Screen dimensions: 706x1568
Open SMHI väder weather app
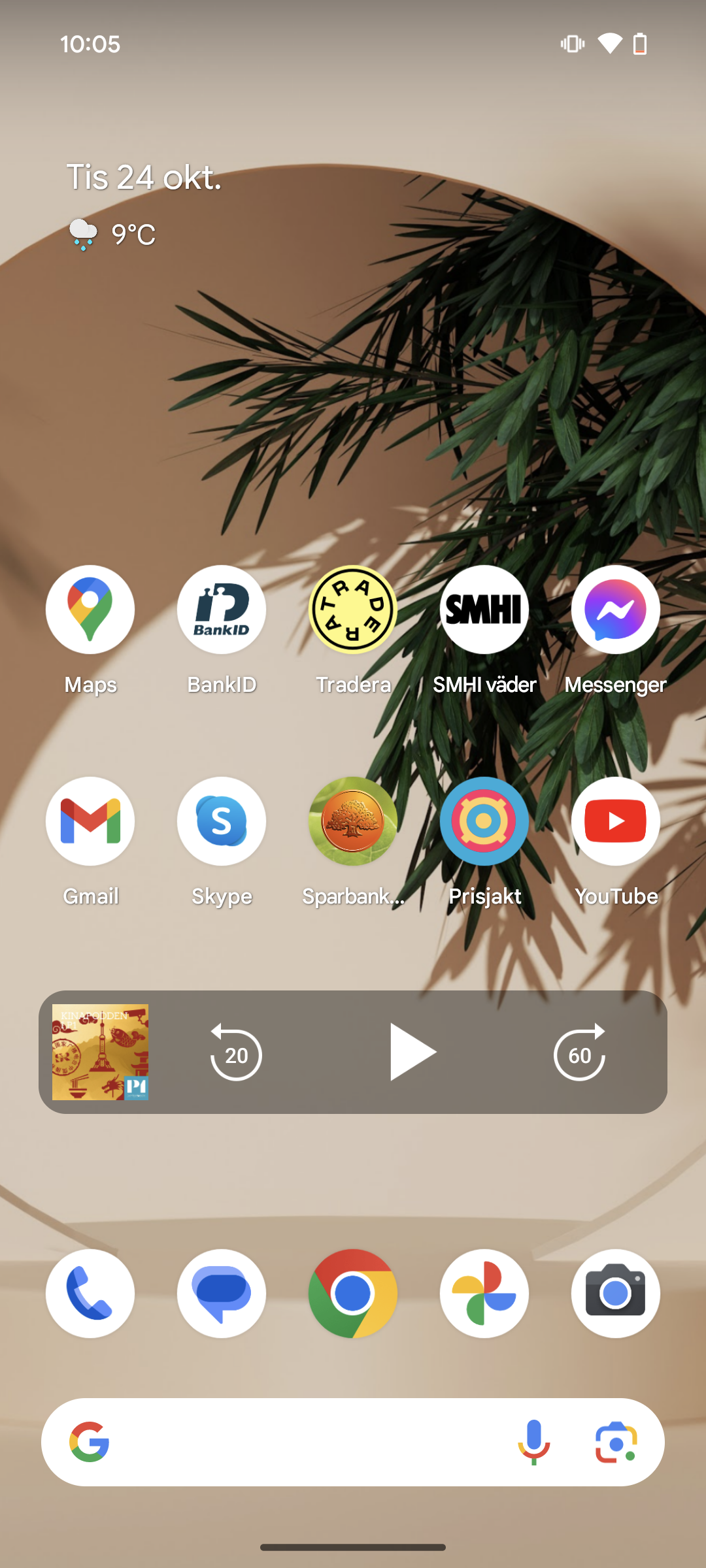484,610
